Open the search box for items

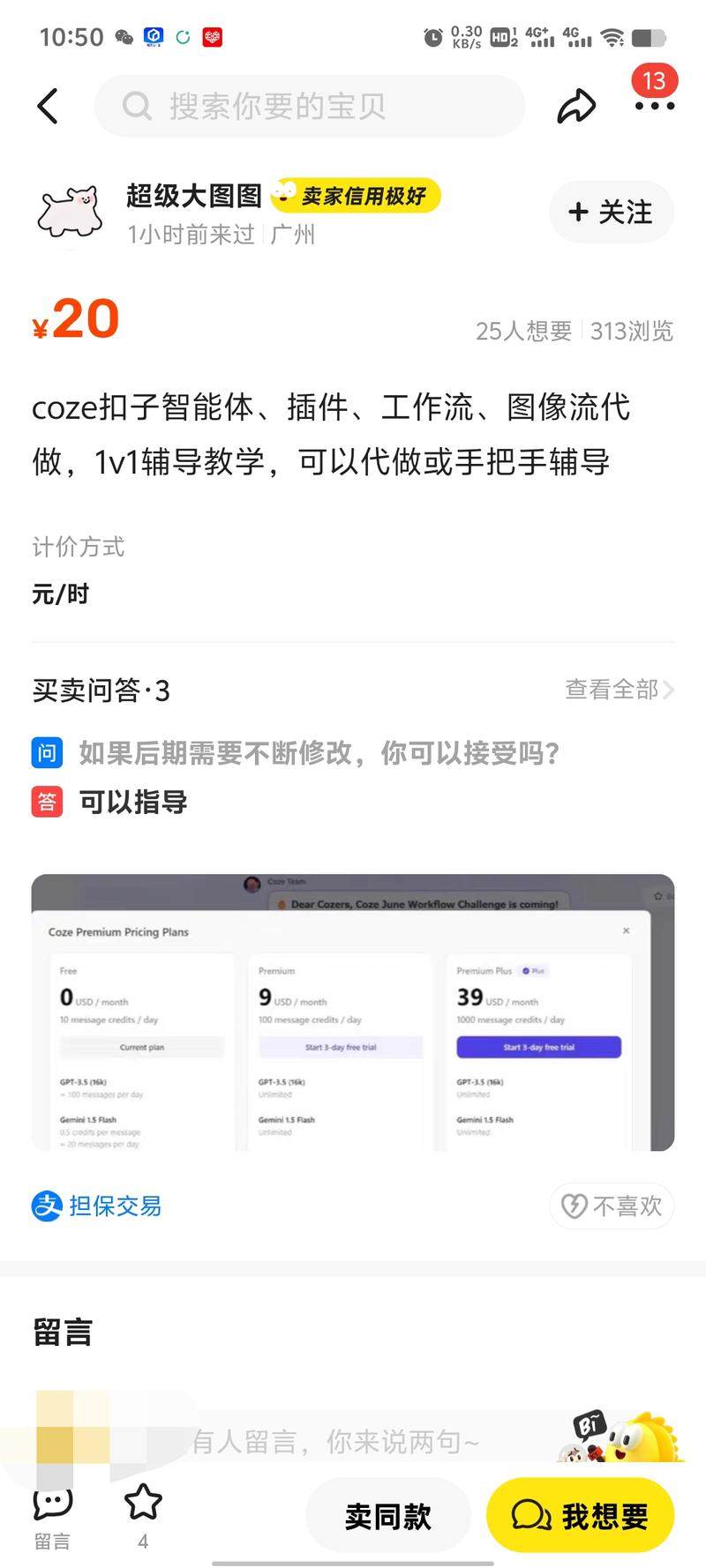309,107
